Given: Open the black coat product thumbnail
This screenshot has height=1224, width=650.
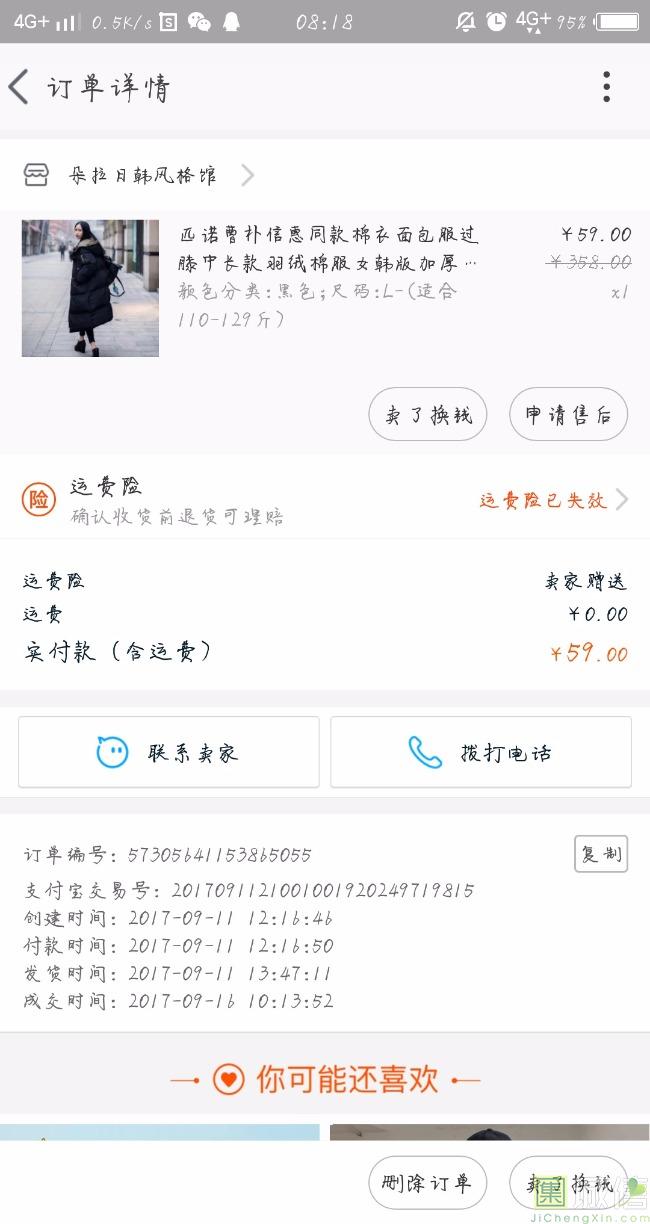Looking at the screenshot, I should coord(90,288).
